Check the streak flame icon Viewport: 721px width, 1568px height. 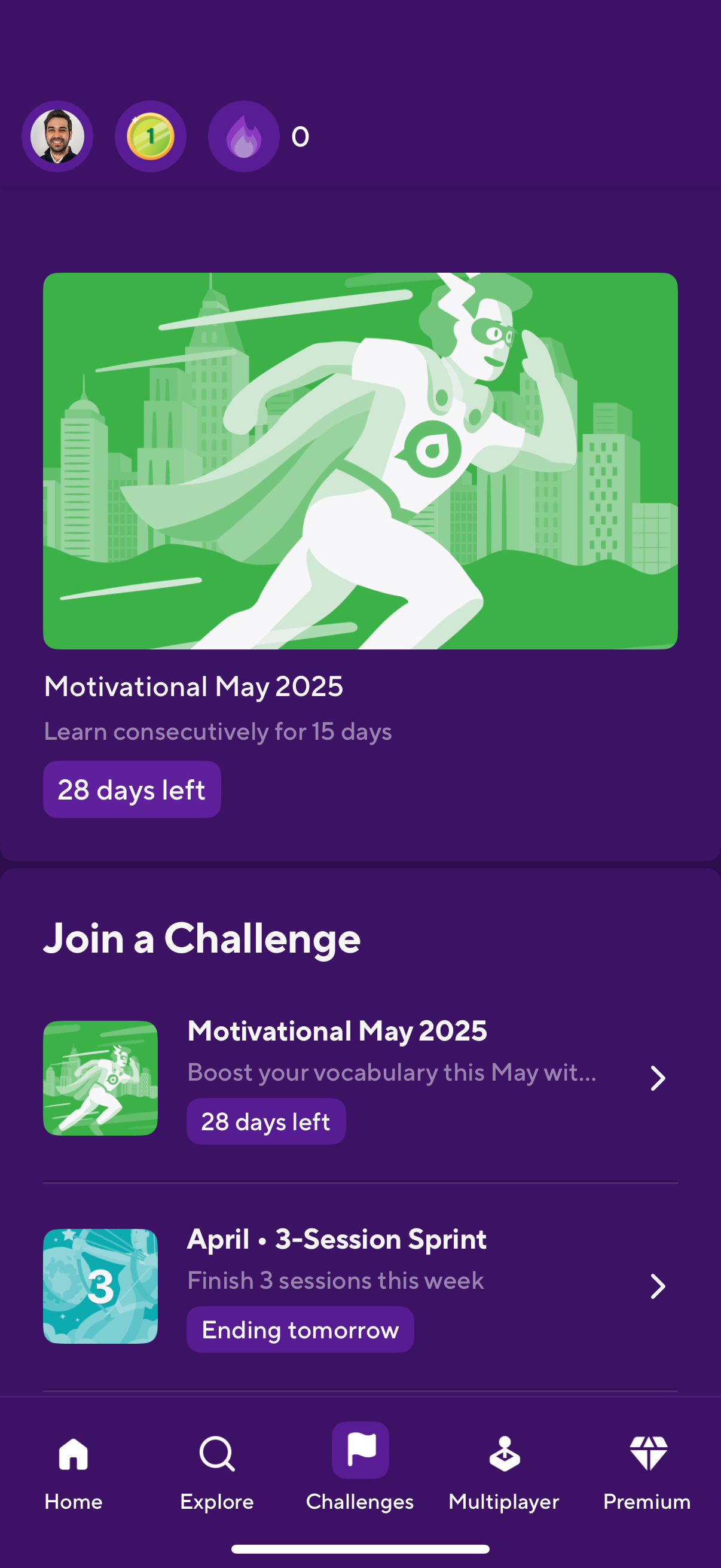(242, 136)
